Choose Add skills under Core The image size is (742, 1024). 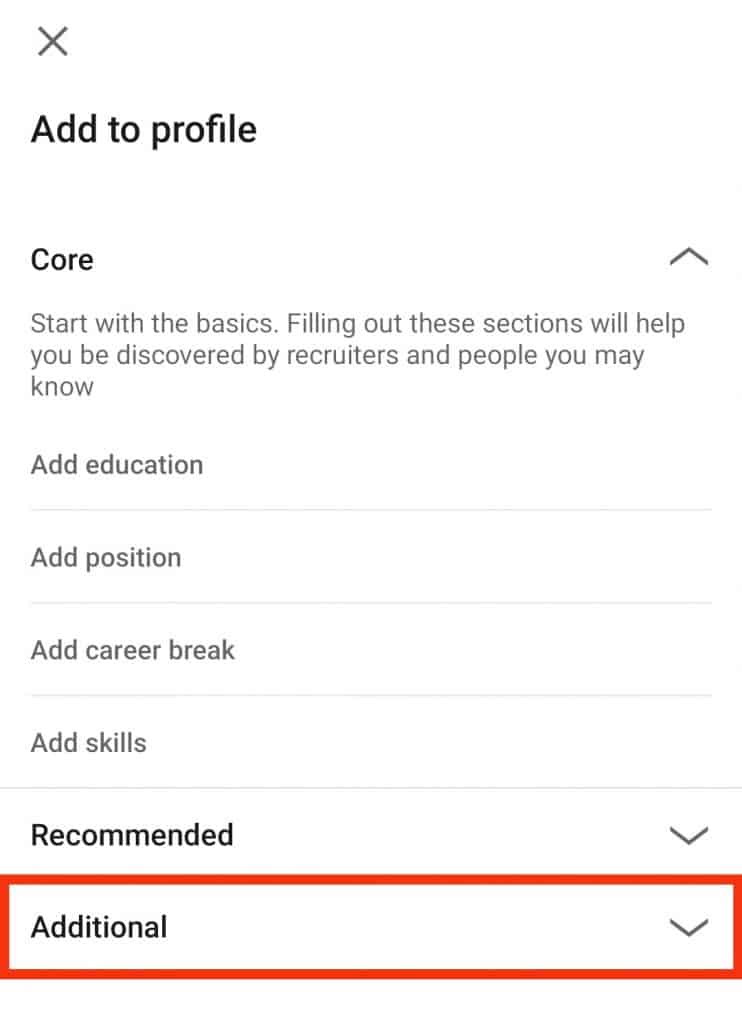click(x=88, y=743)
